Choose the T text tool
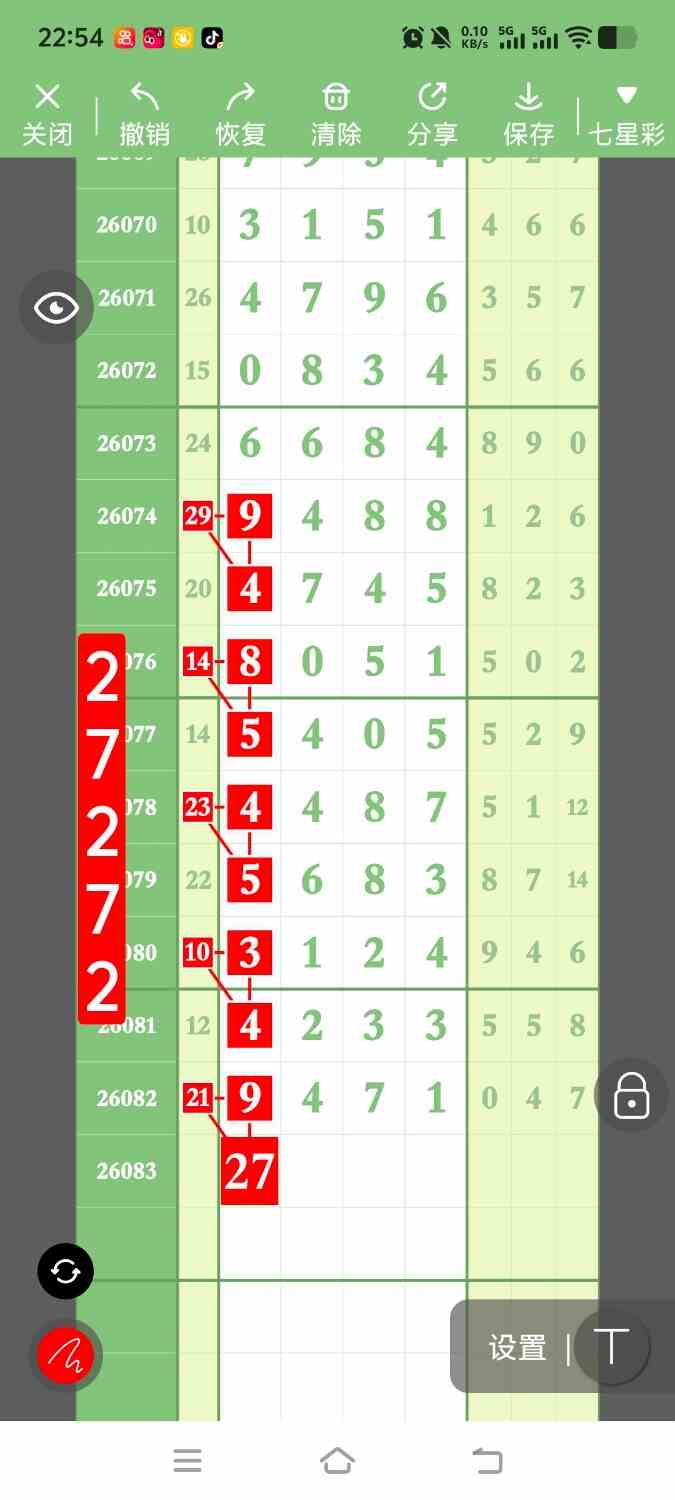675x1500 pixels. point(612,1347)
